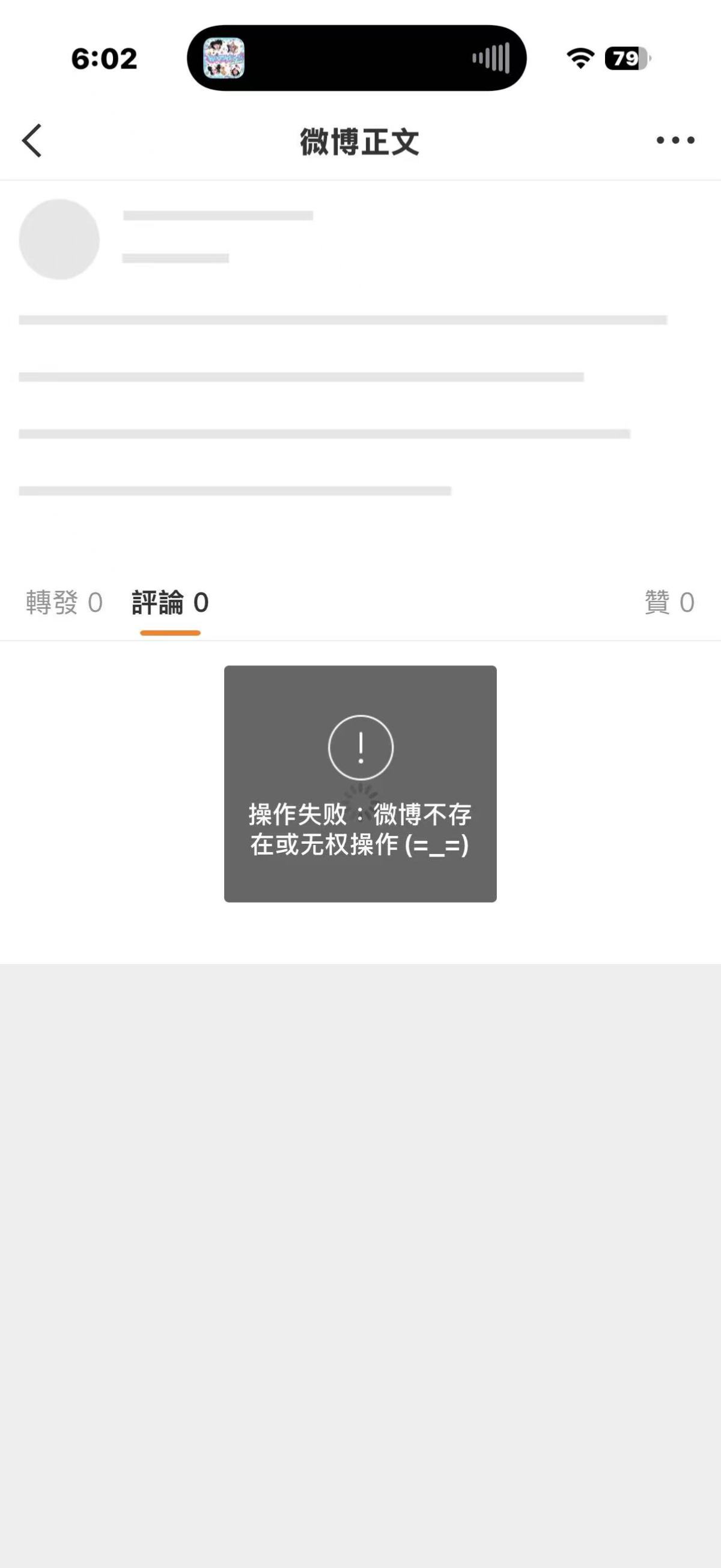
Task: Select the 評論 comments tab
Action: click(170, 603)
